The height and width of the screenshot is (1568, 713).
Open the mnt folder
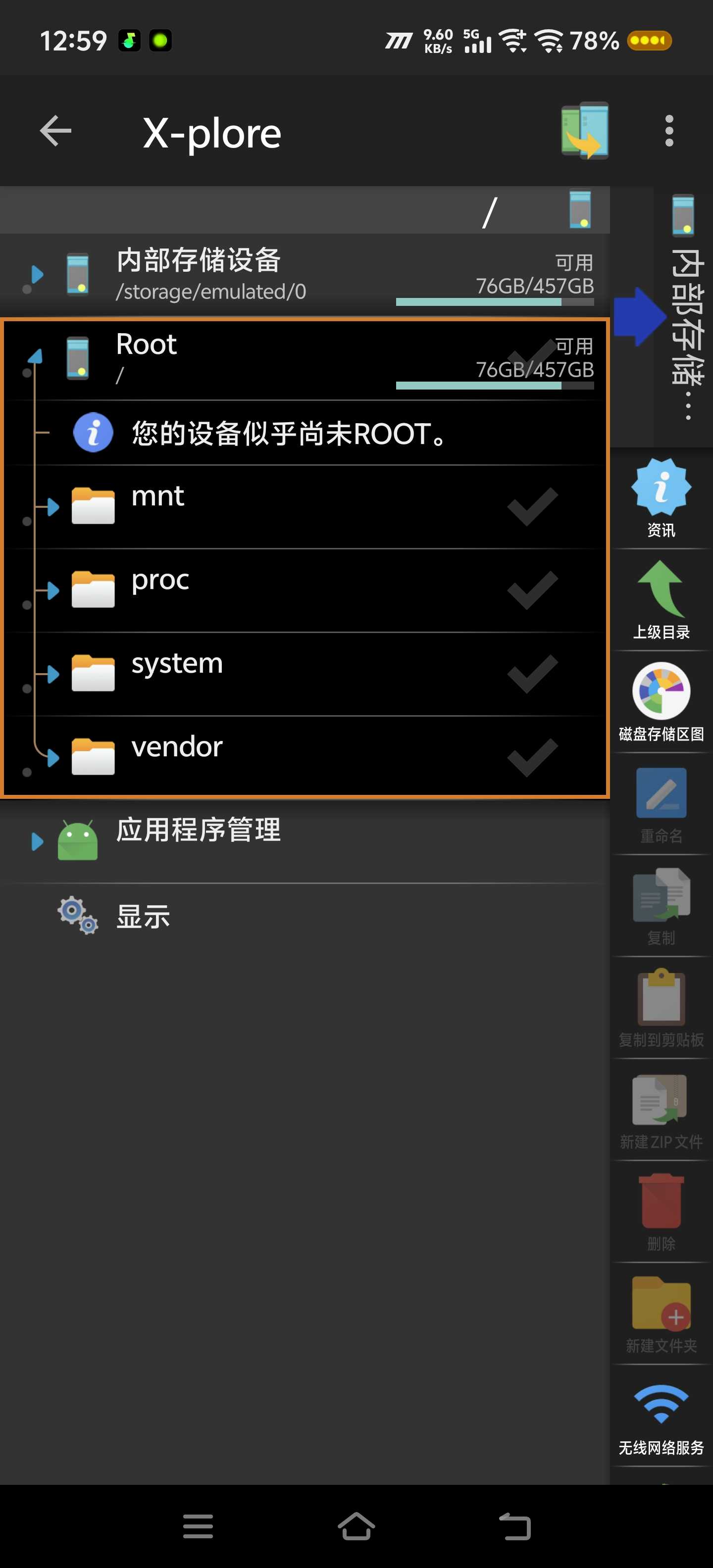(x=305, y=507)
